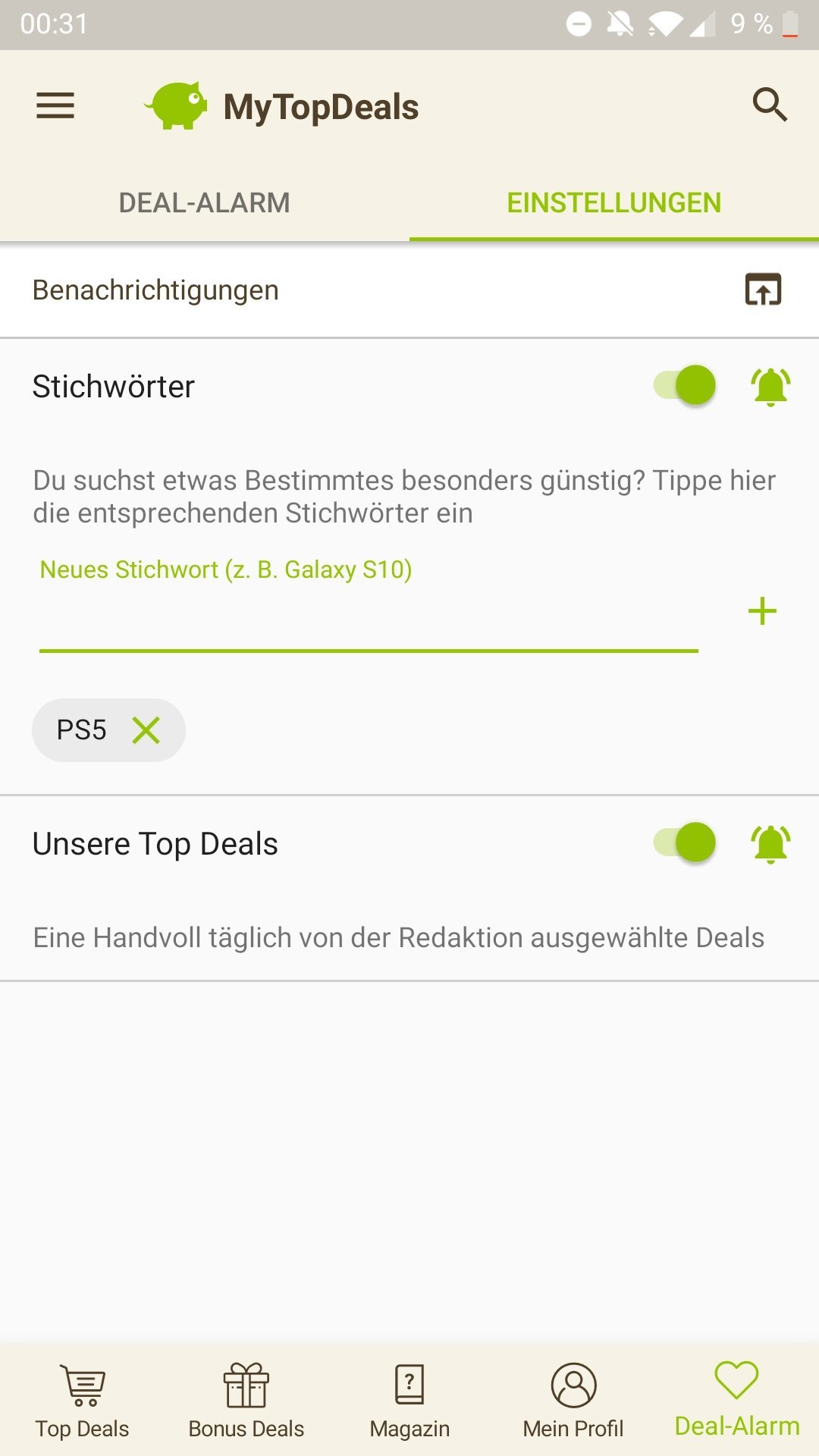
Task: Go to the Top Deals tab
Action: [x=82, y=1401]
